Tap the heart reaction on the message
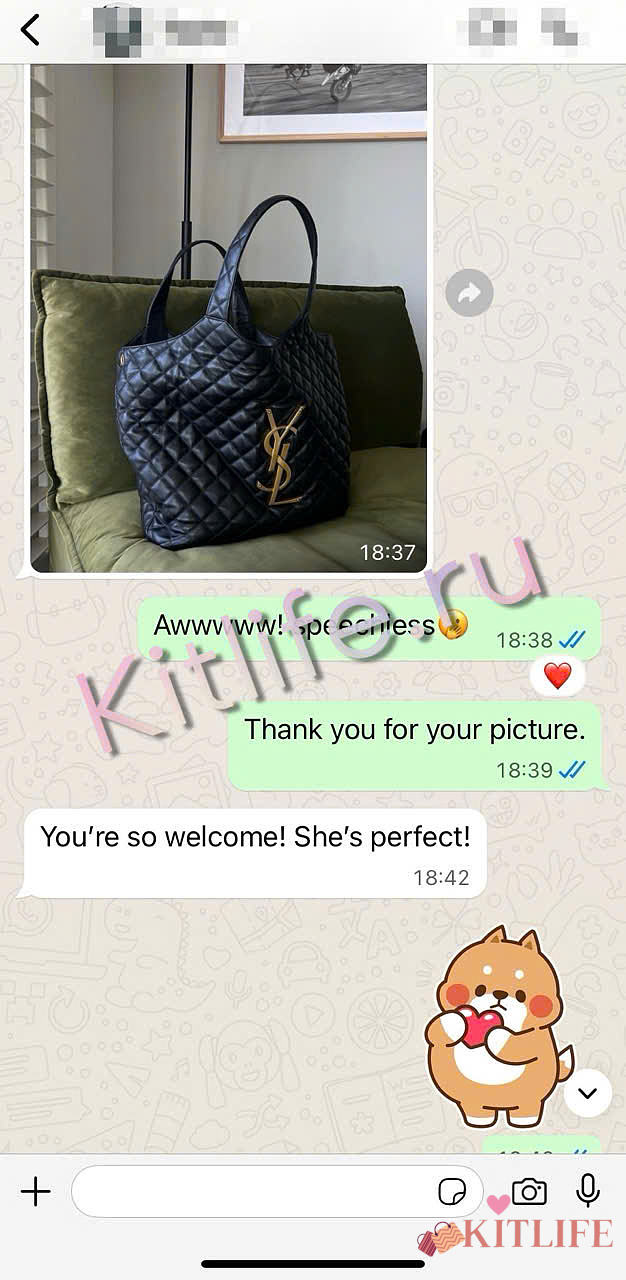The height and width of the screenshot is (1280, 626). pyautogui.click(x=557, y=677)
